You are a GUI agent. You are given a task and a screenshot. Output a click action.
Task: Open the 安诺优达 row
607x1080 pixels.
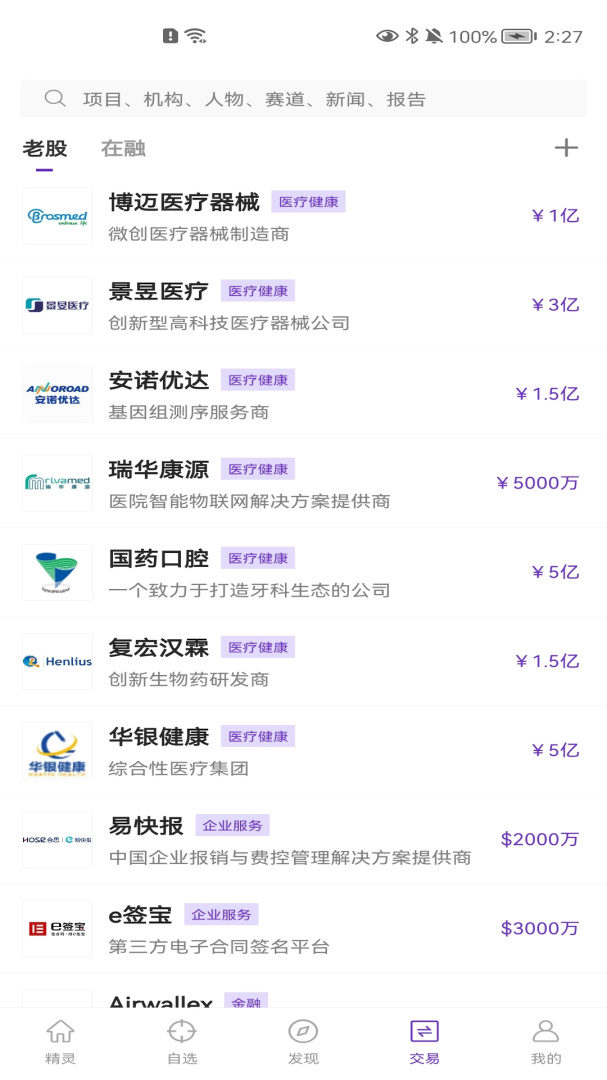click(x=303, y=394)
